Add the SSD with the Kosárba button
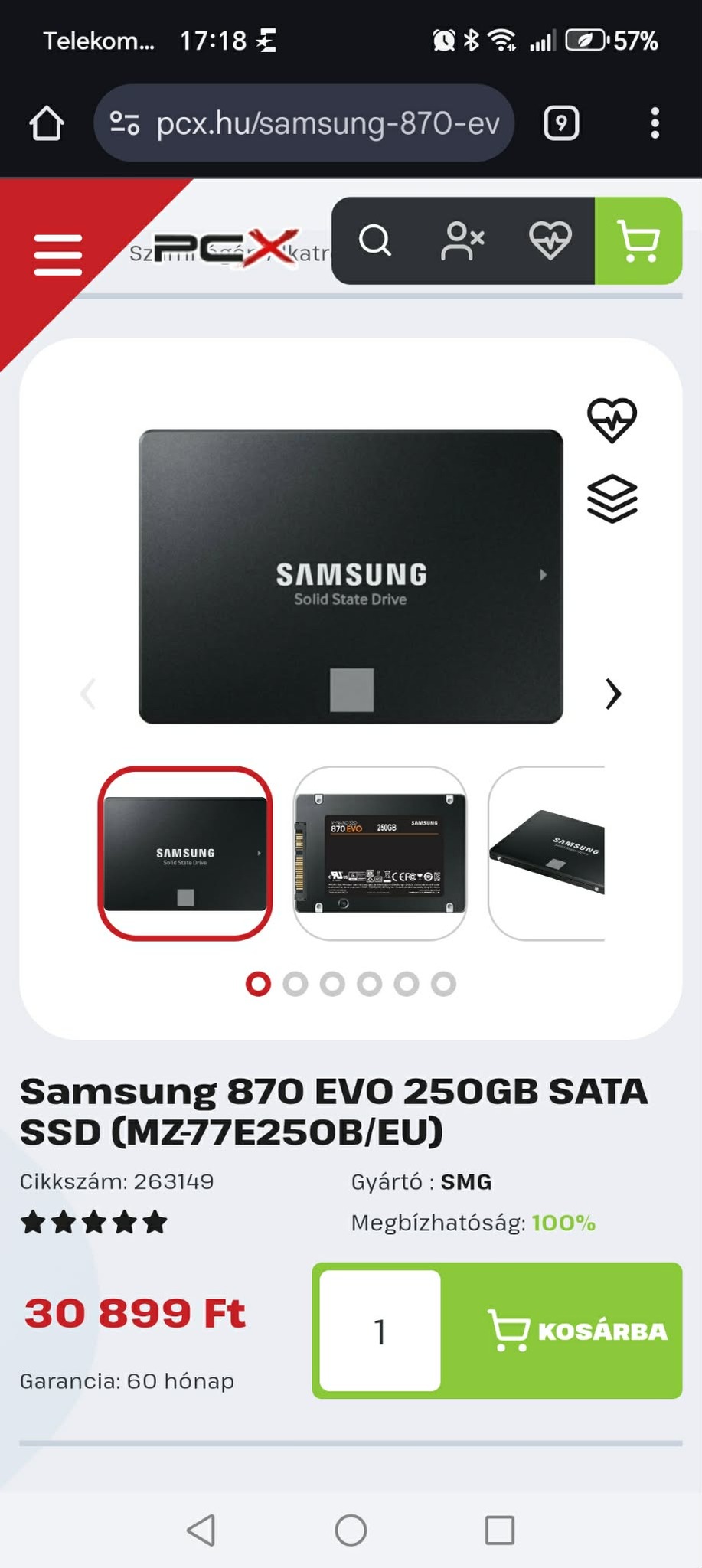This screenshot has width=702, height=1568. click(578, 1331)
